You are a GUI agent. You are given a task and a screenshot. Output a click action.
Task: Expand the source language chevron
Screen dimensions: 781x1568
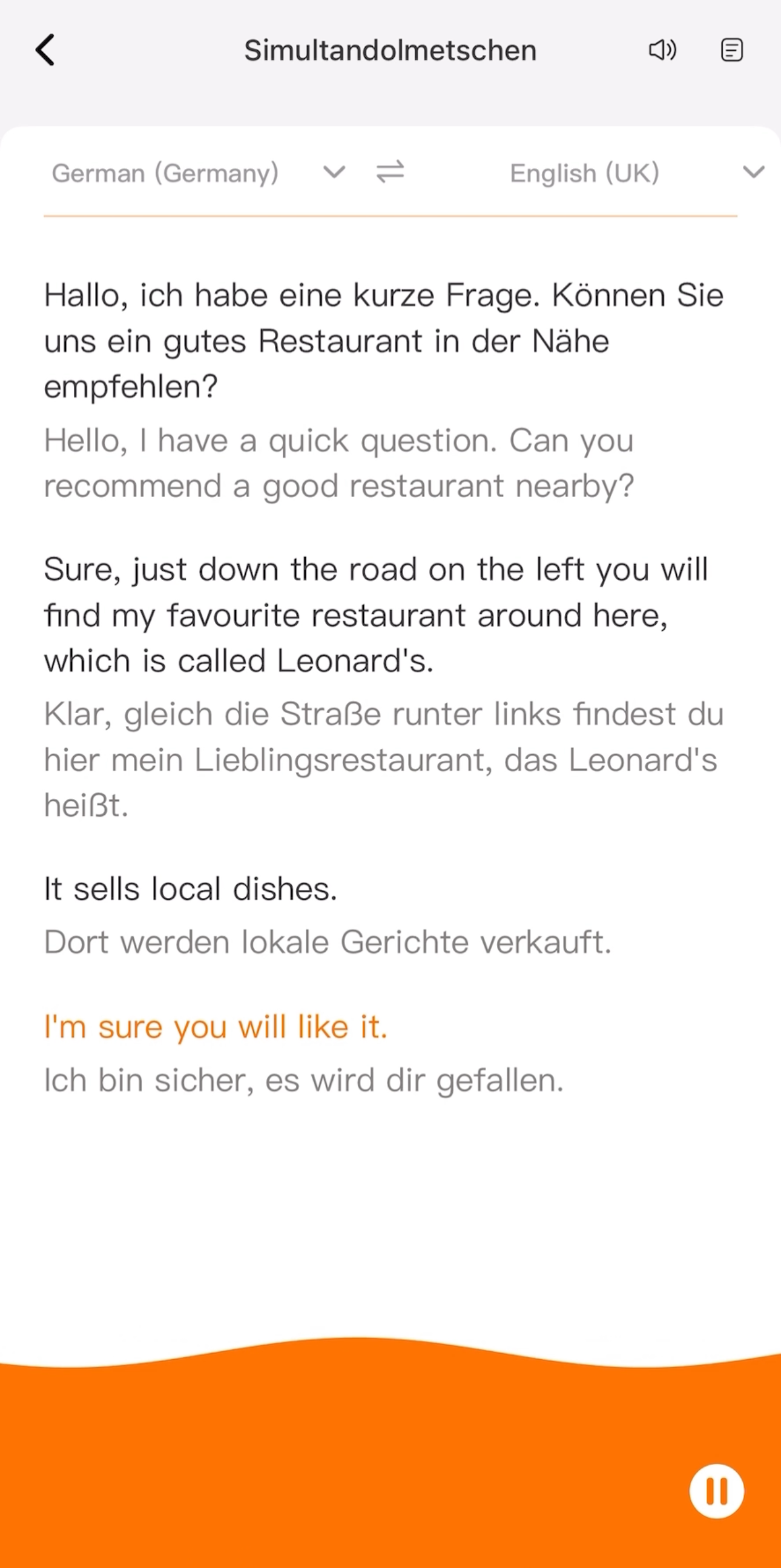pyautogui.click(x=335, y=173)
